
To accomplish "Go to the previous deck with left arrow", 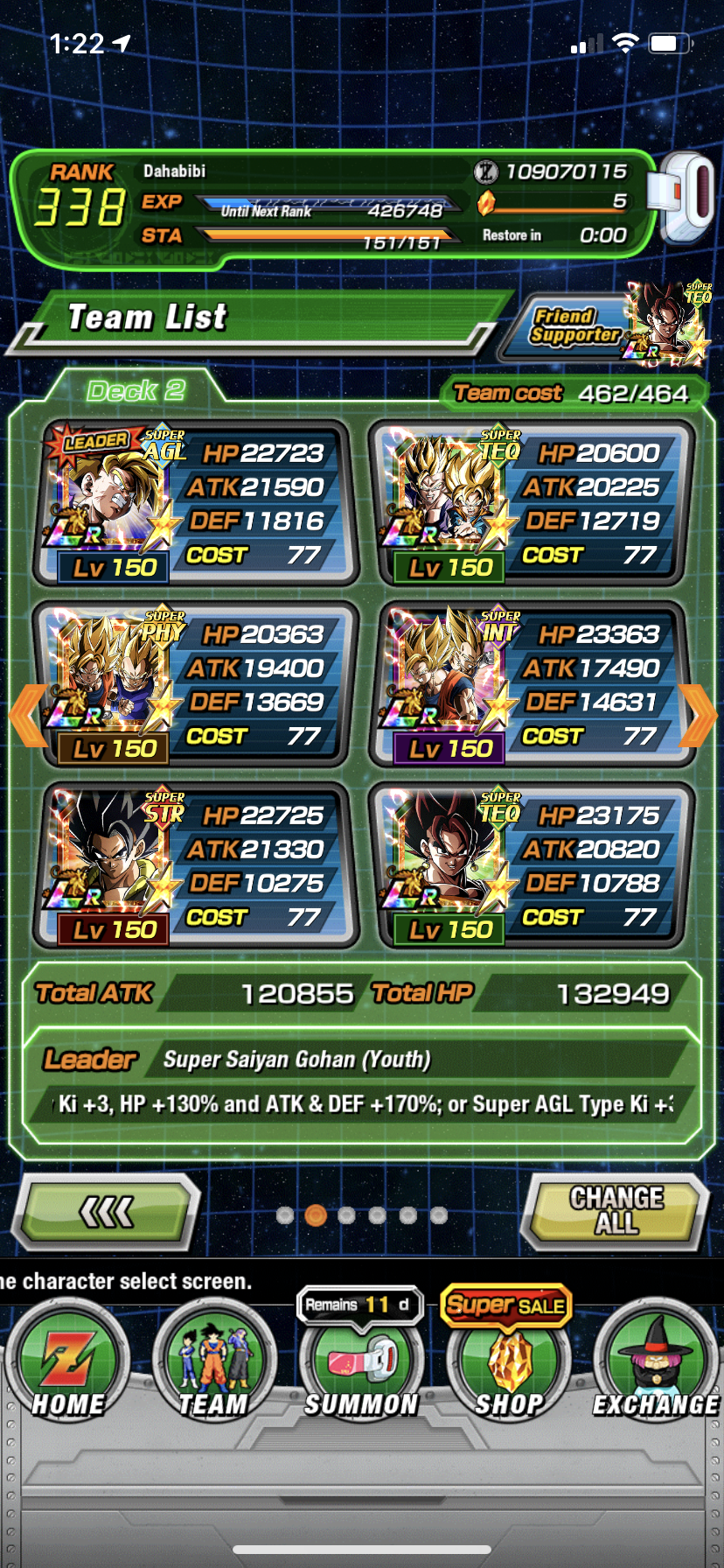I will click(x=28, y=715).
